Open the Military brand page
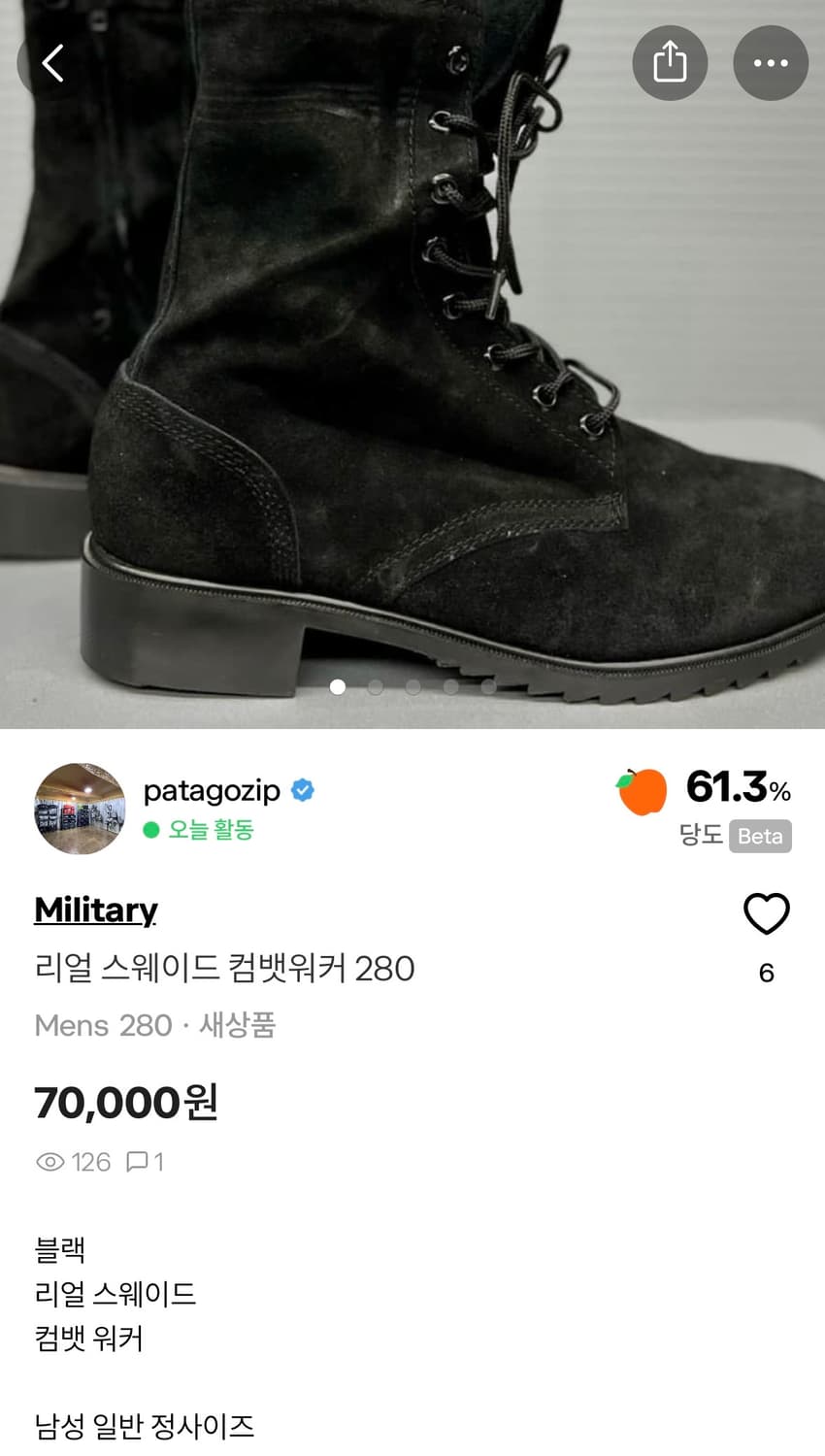This screenshot has height=1456, width=825. 95,910
